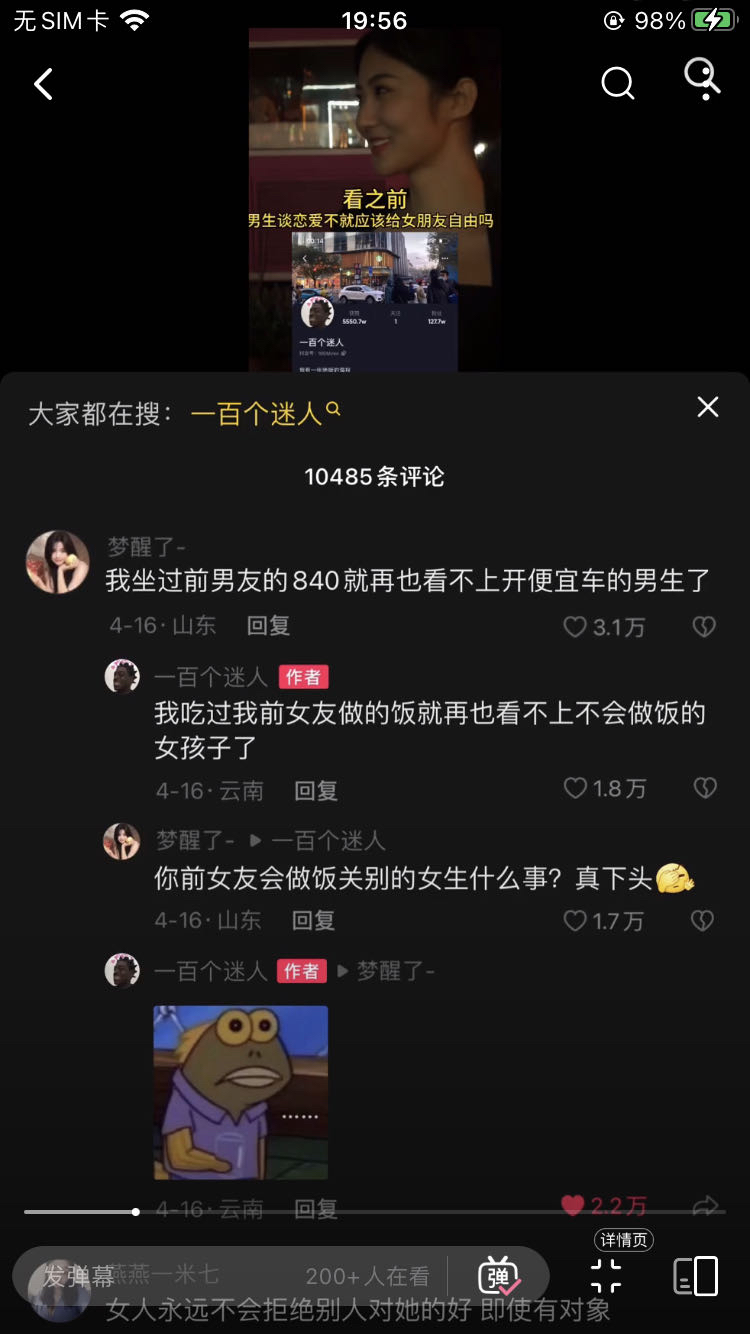Reply to the author's comment about 做饭
The width and height of the screenshot is (750, 1334).
(x=316, y=791)
